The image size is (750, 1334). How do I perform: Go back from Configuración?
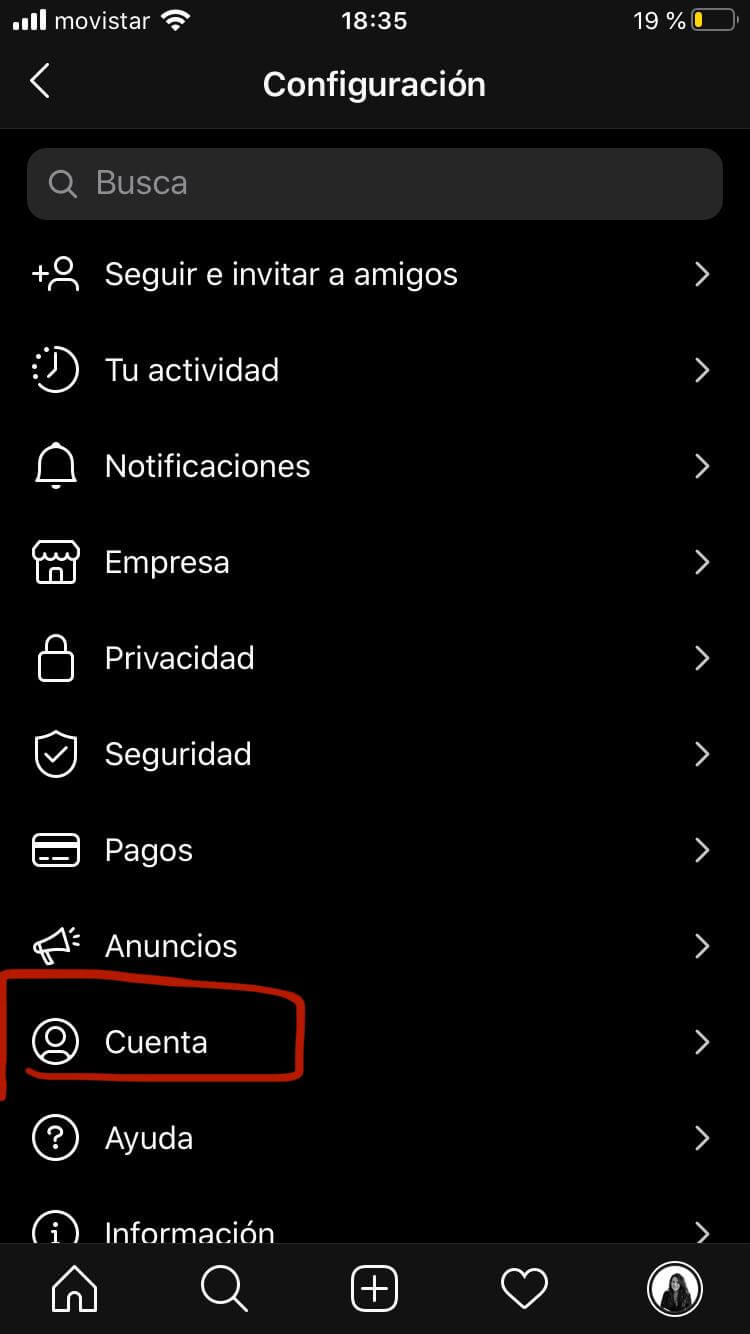[x=40, y=82]
